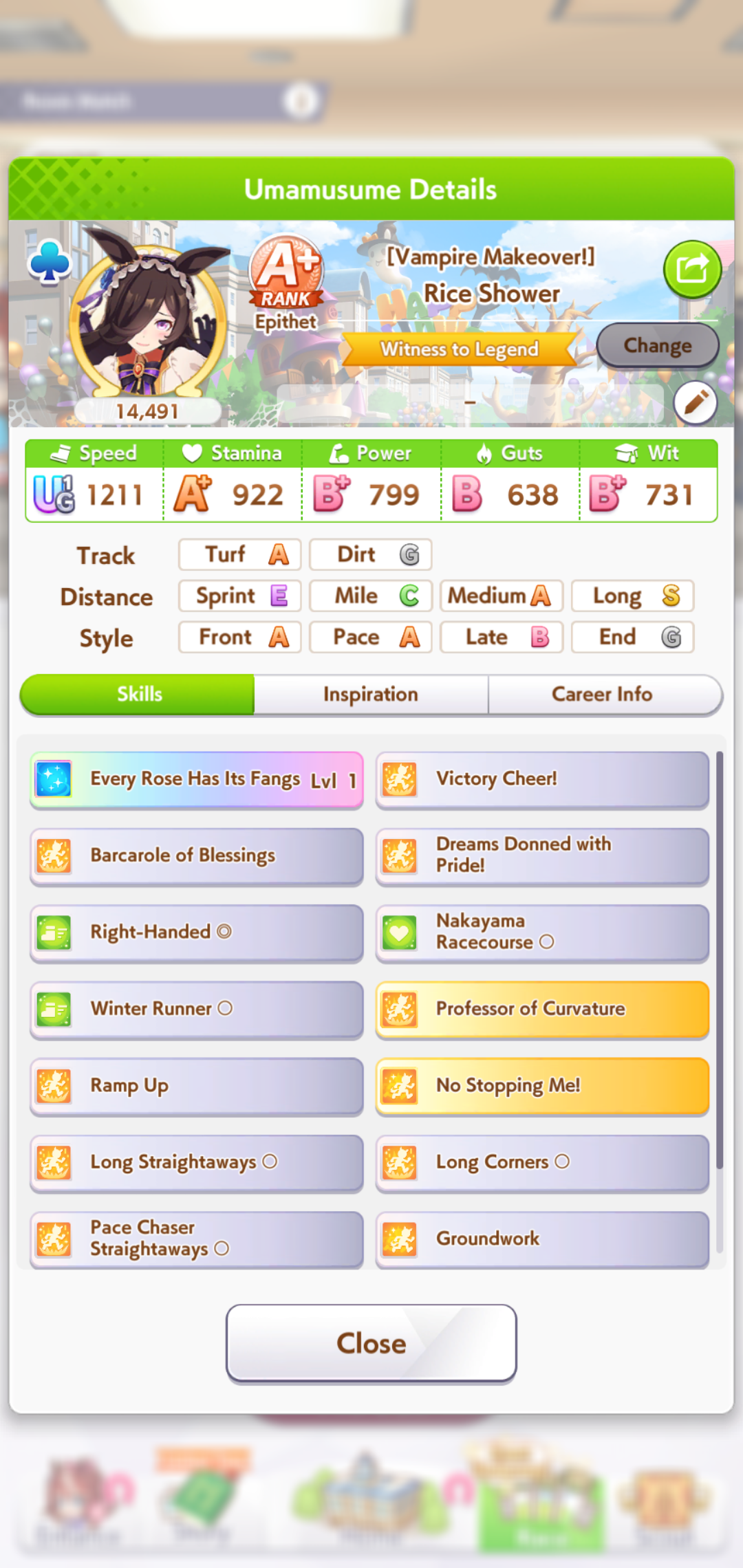Share the Umamusume details
Screen dimensions: 743x1568
click(x=692, y=269)
